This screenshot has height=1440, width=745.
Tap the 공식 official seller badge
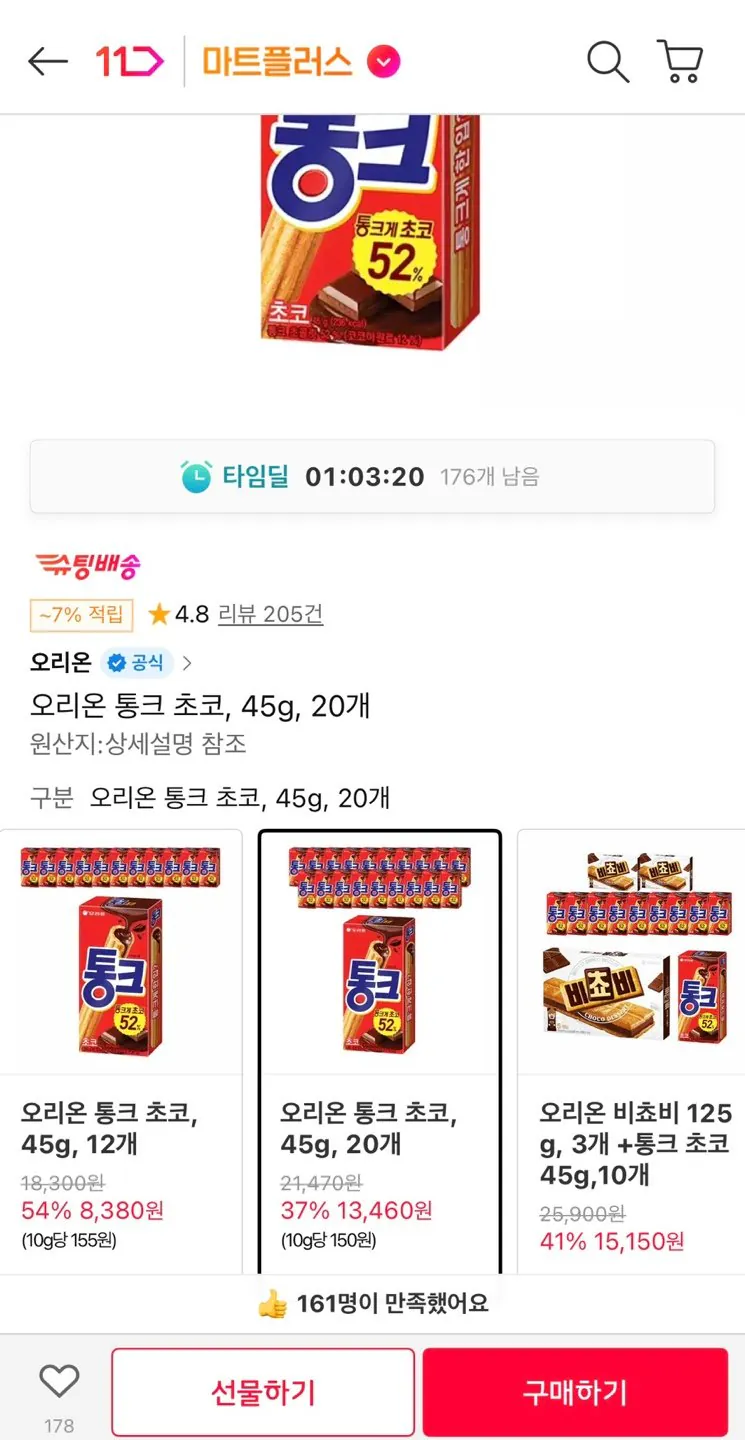pyautogui.click(x=136, y=662)
